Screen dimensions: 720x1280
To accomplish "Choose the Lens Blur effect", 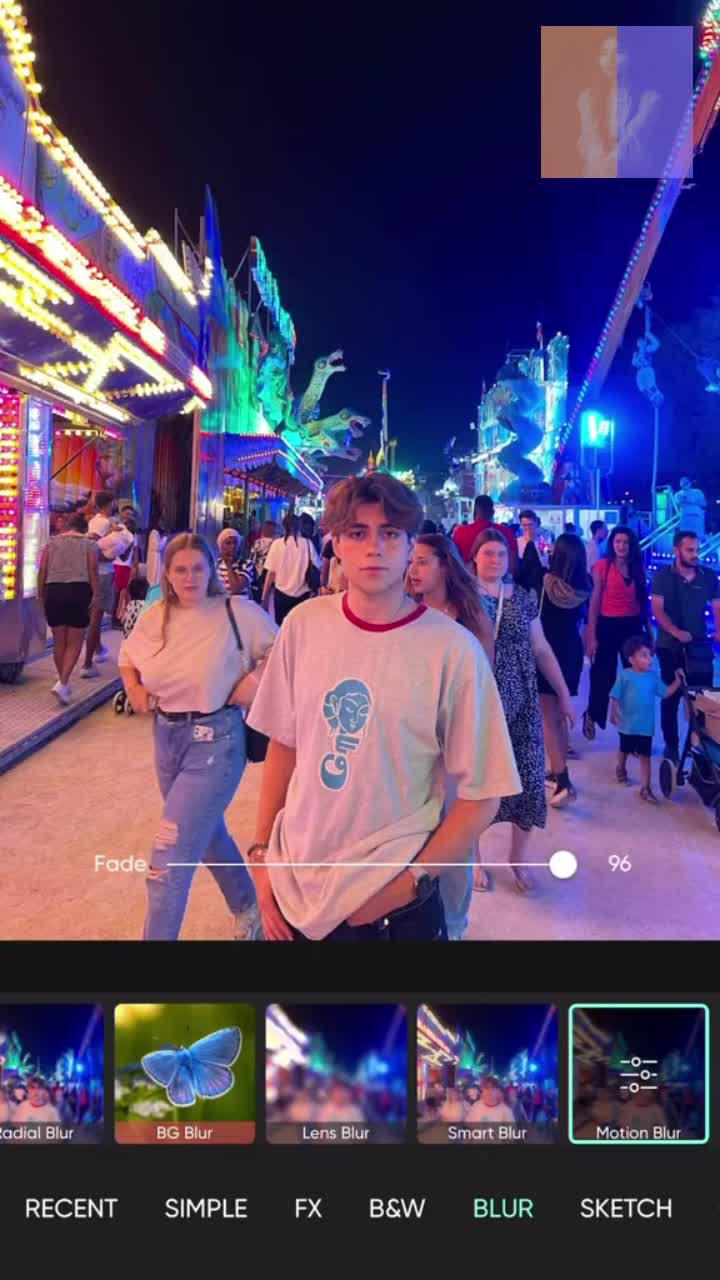I will point(336,1073).
